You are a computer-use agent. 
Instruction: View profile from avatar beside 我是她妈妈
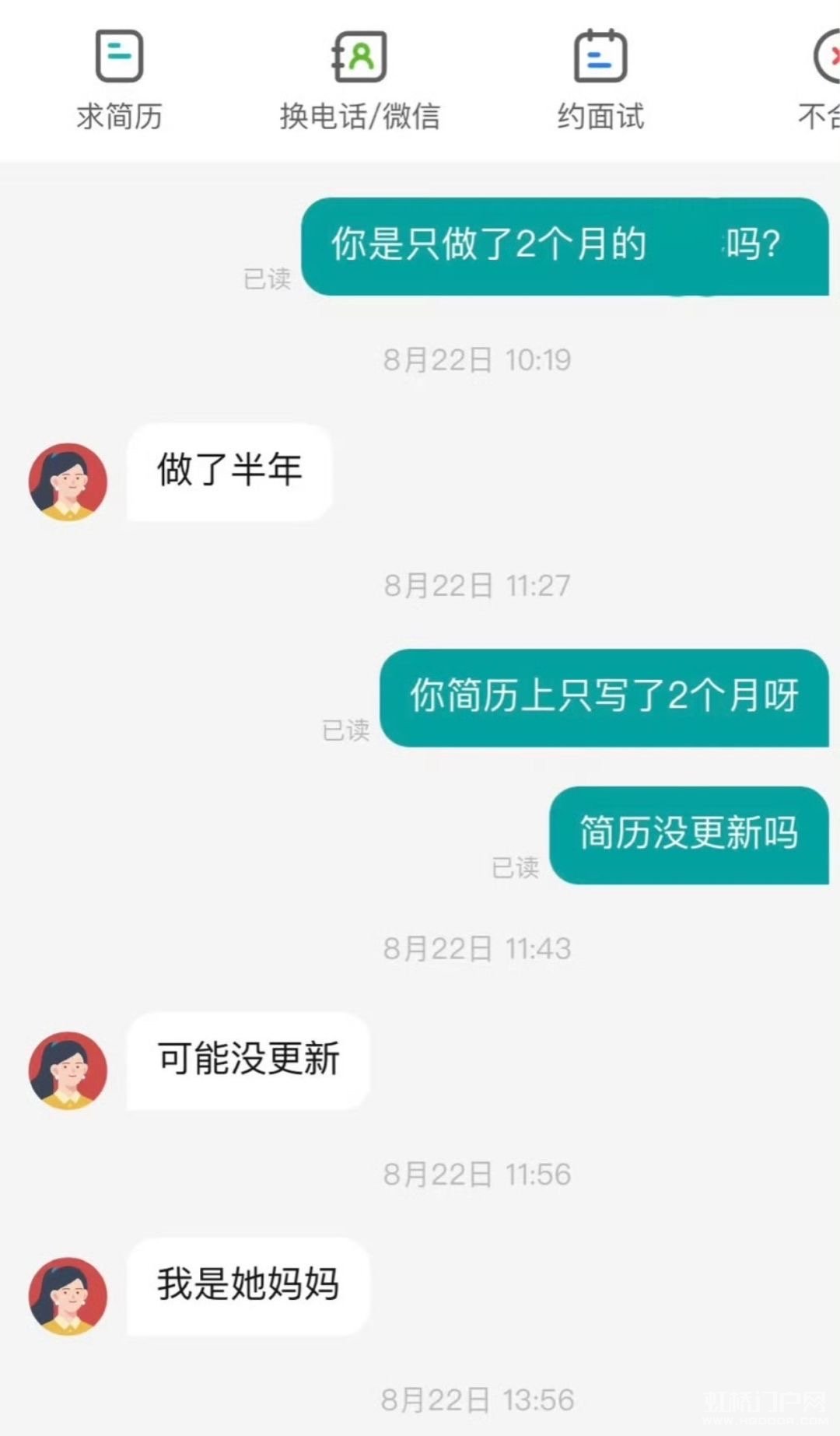(x=68, y=1296)
